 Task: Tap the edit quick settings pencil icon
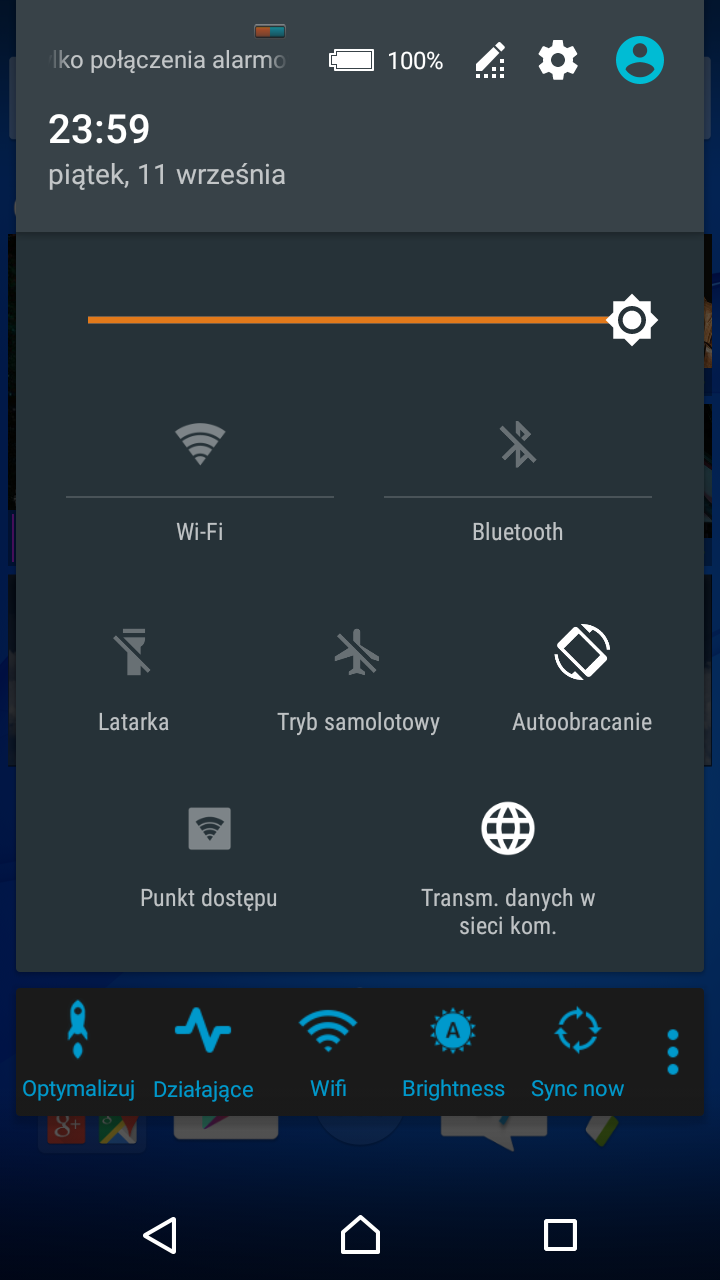[490, 61]
